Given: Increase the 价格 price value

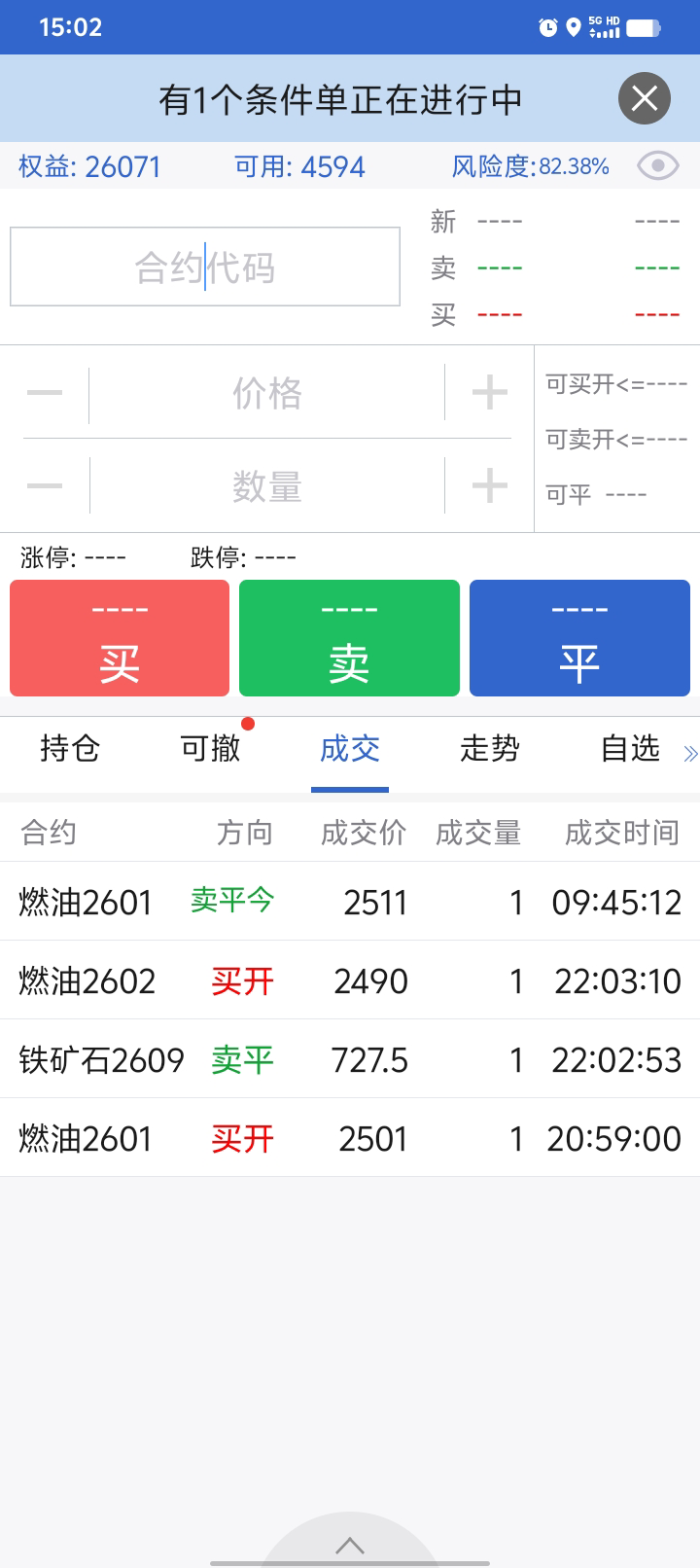Looking at the screenshot, I should [x=489, y=393].
